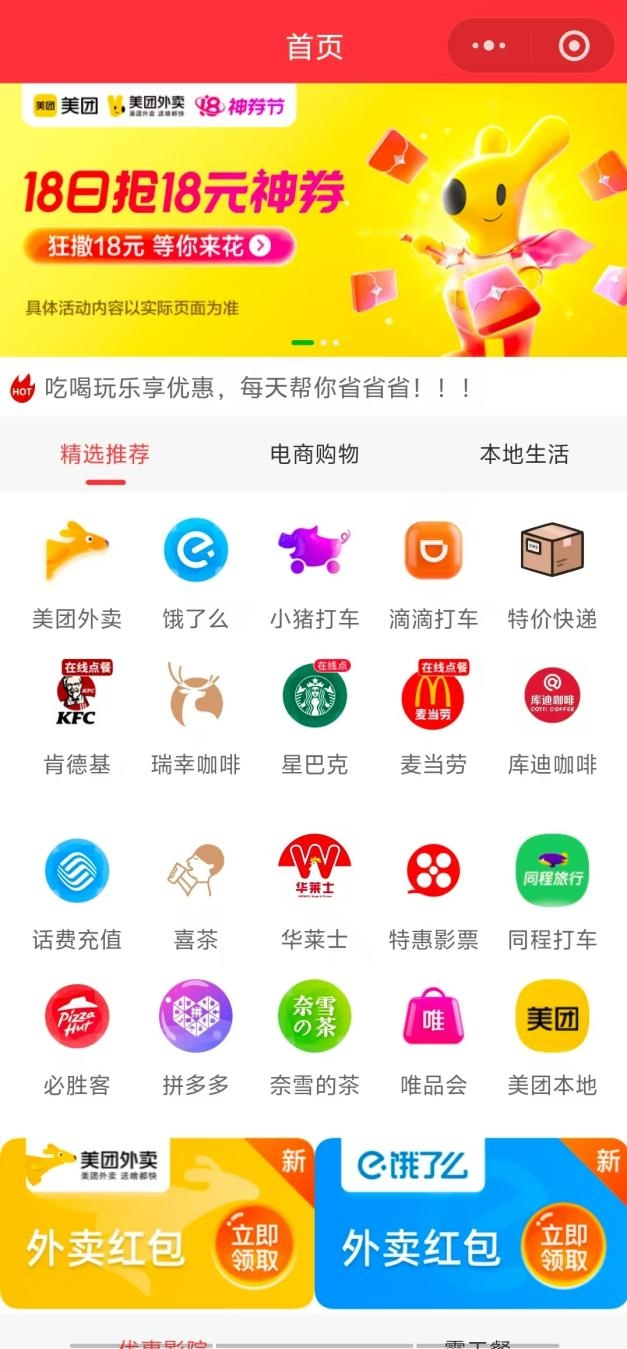Close the mini program with the circle button
627x1349 pixels.
tap(574, 46)
